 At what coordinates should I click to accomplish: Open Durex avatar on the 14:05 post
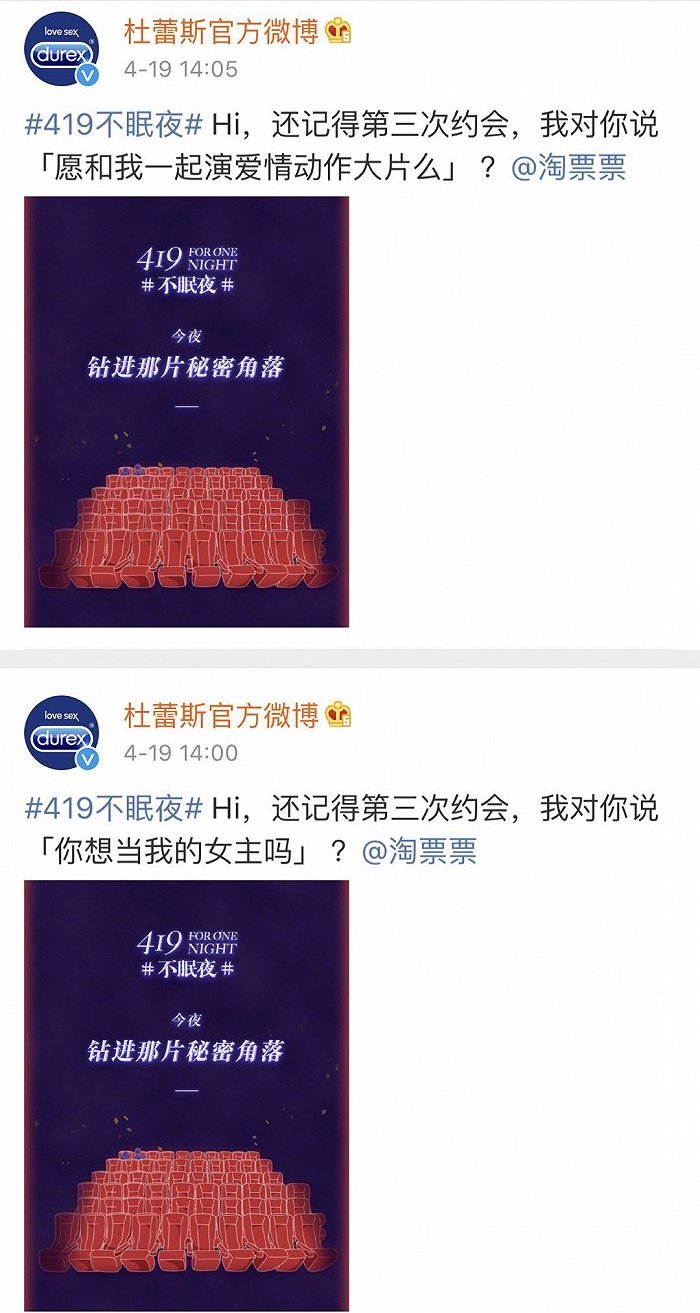pos(62,50)
